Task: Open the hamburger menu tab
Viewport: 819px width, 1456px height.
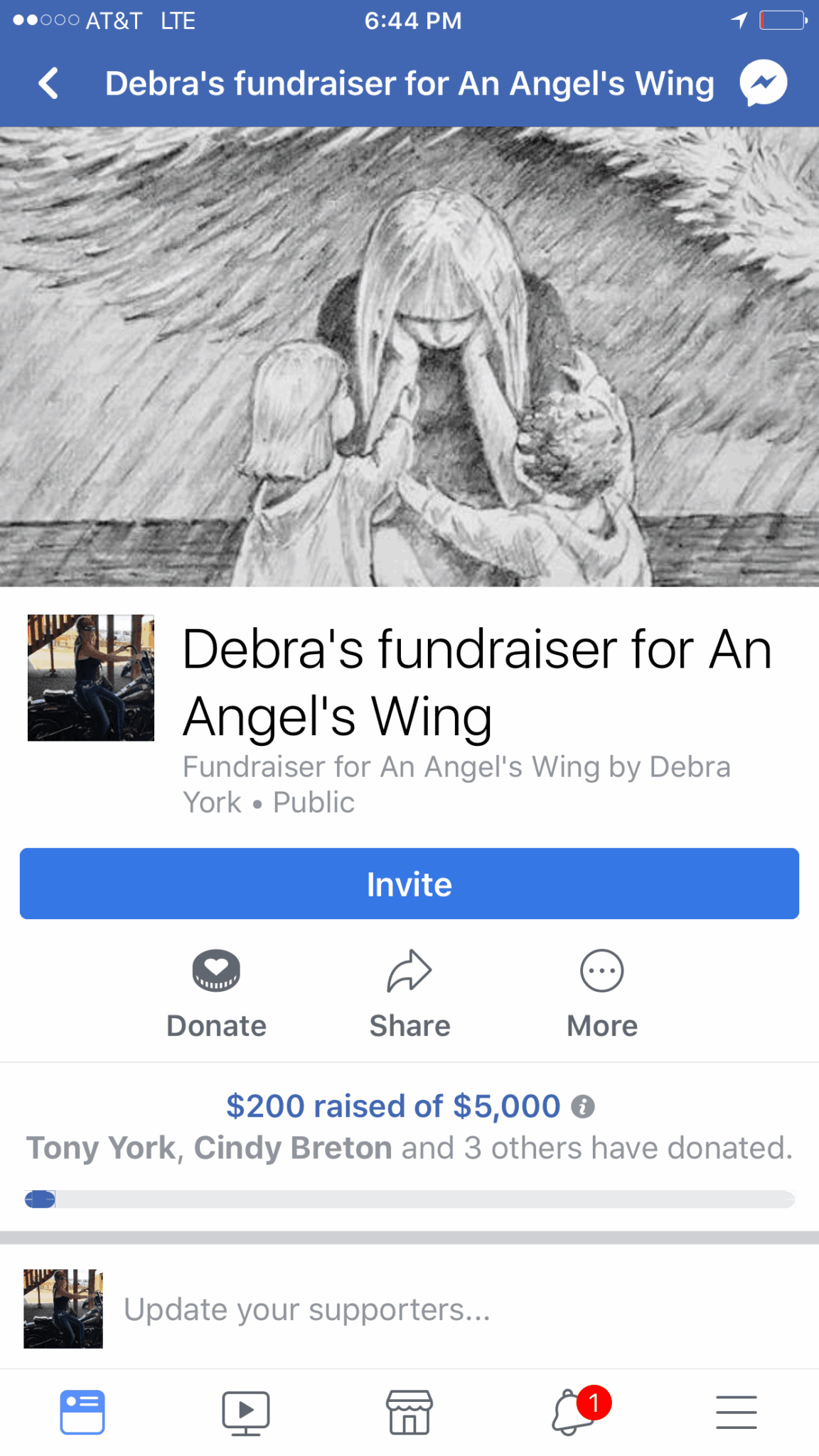Action: tap(736, 1412)
